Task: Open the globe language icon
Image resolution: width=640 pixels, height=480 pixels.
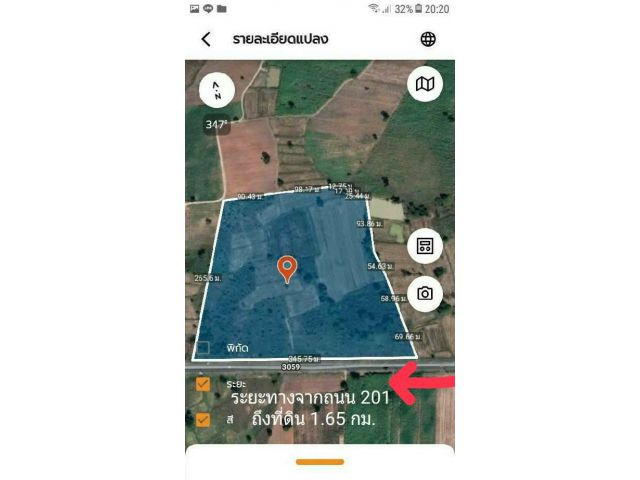Action: click(x=428, y=39)
